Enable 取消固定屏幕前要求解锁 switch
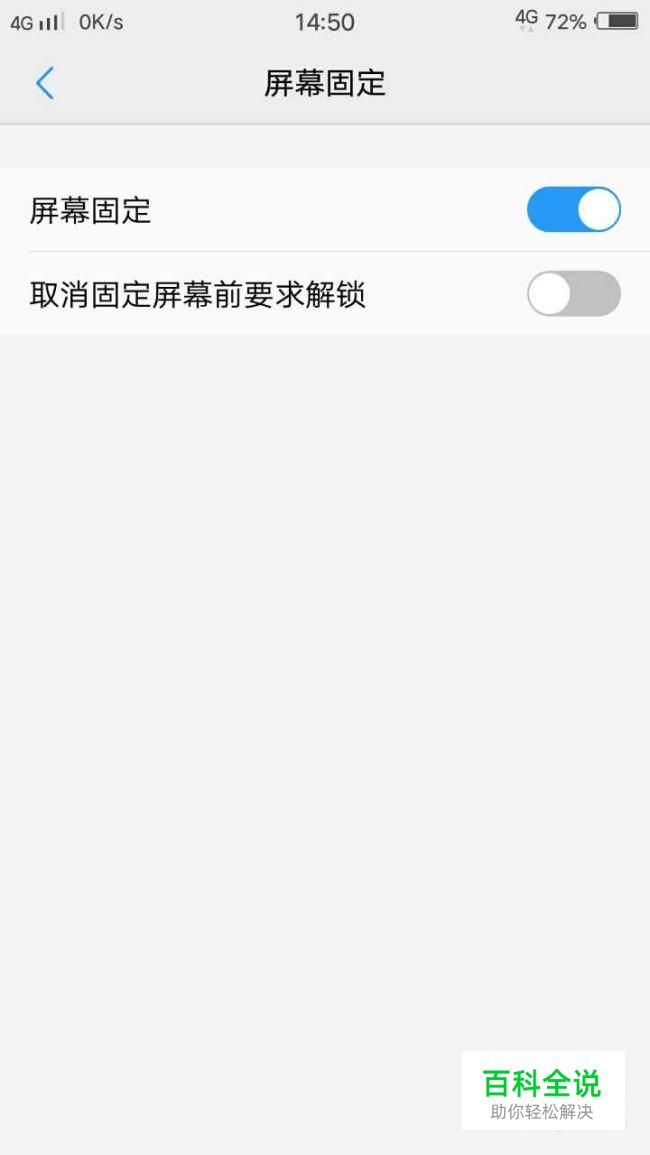Image resolution: width=650 pixels, height=1155 pixels. pos(573,293)
